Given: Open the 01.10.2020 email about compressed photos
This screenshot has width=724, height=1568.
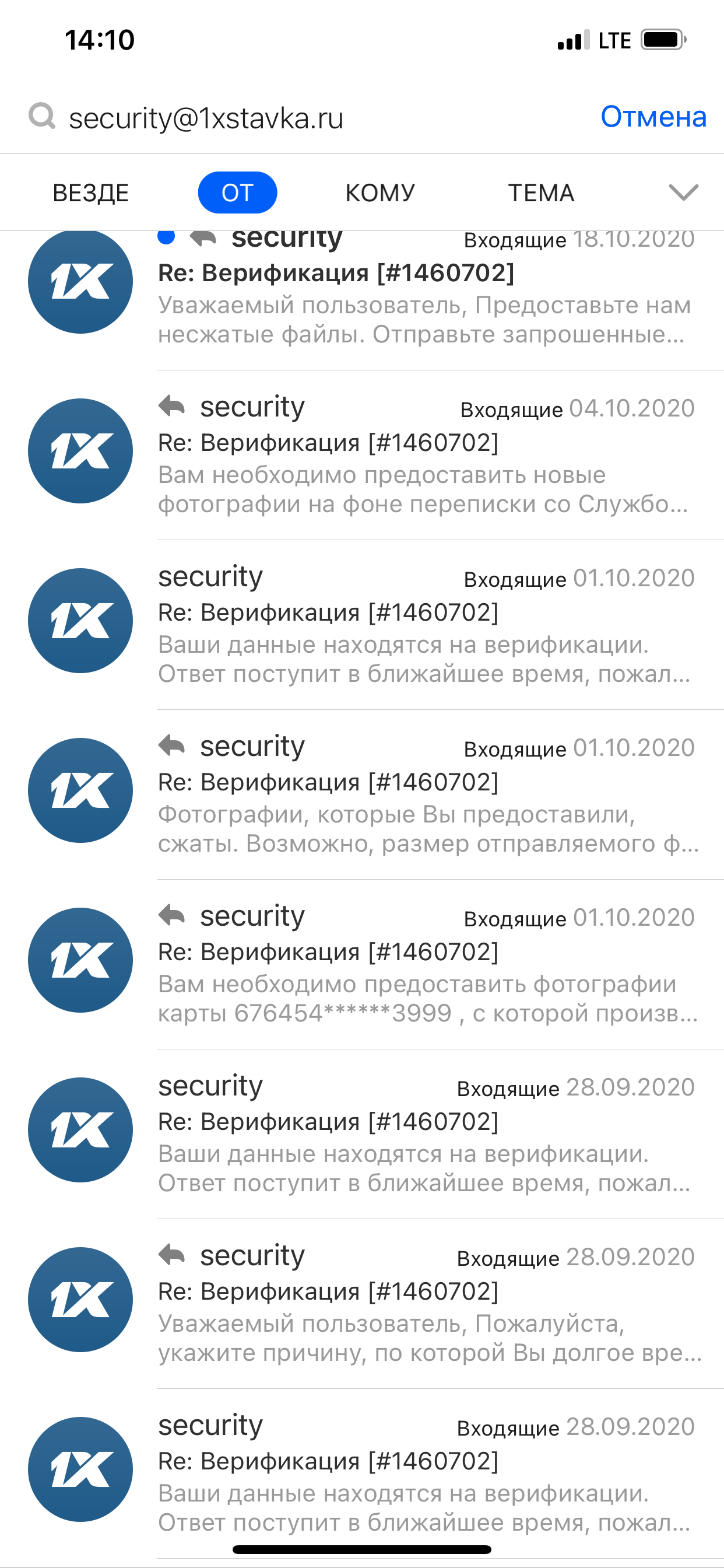Looking at the screenshot, I should point(426,795).
